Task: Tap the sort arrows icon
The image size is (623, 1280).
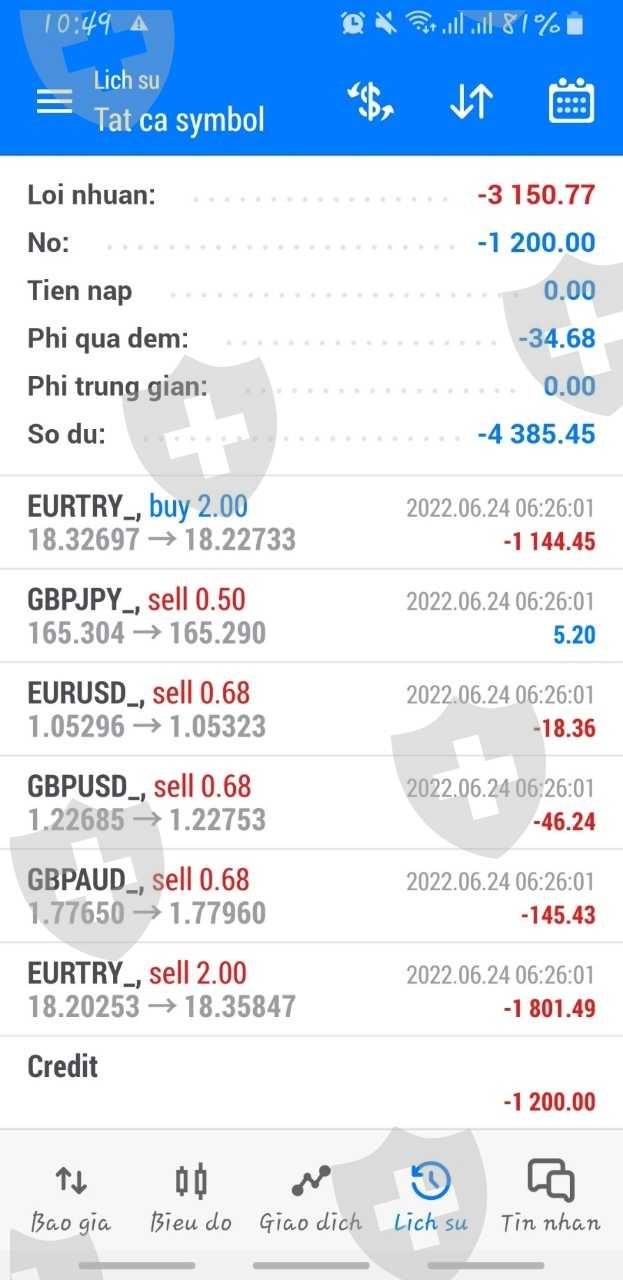Action: pos(471,101)
